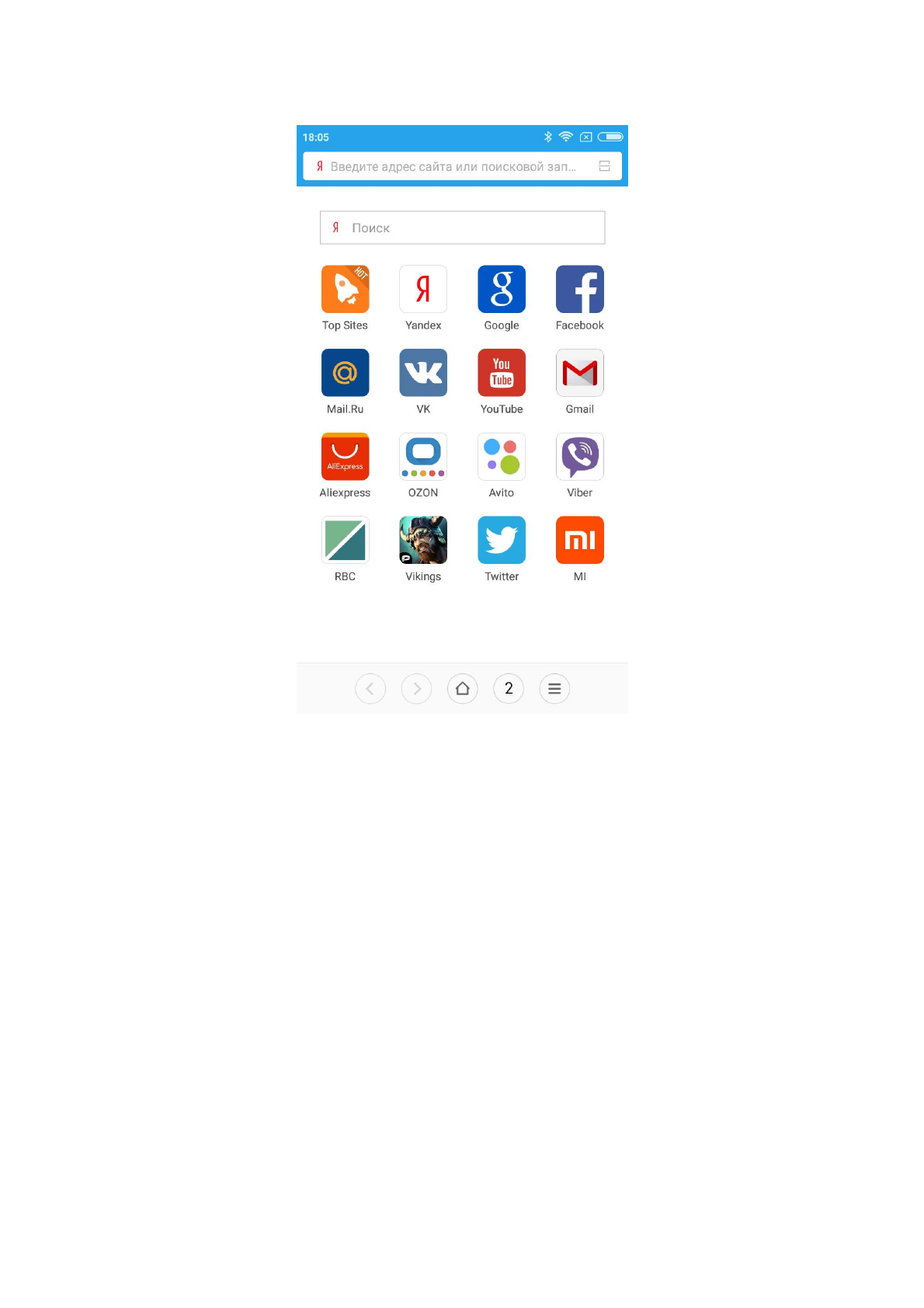924x1308 pixels.
Task: Open the Top Sites shortcut
Action: click(x=345, y=290)
